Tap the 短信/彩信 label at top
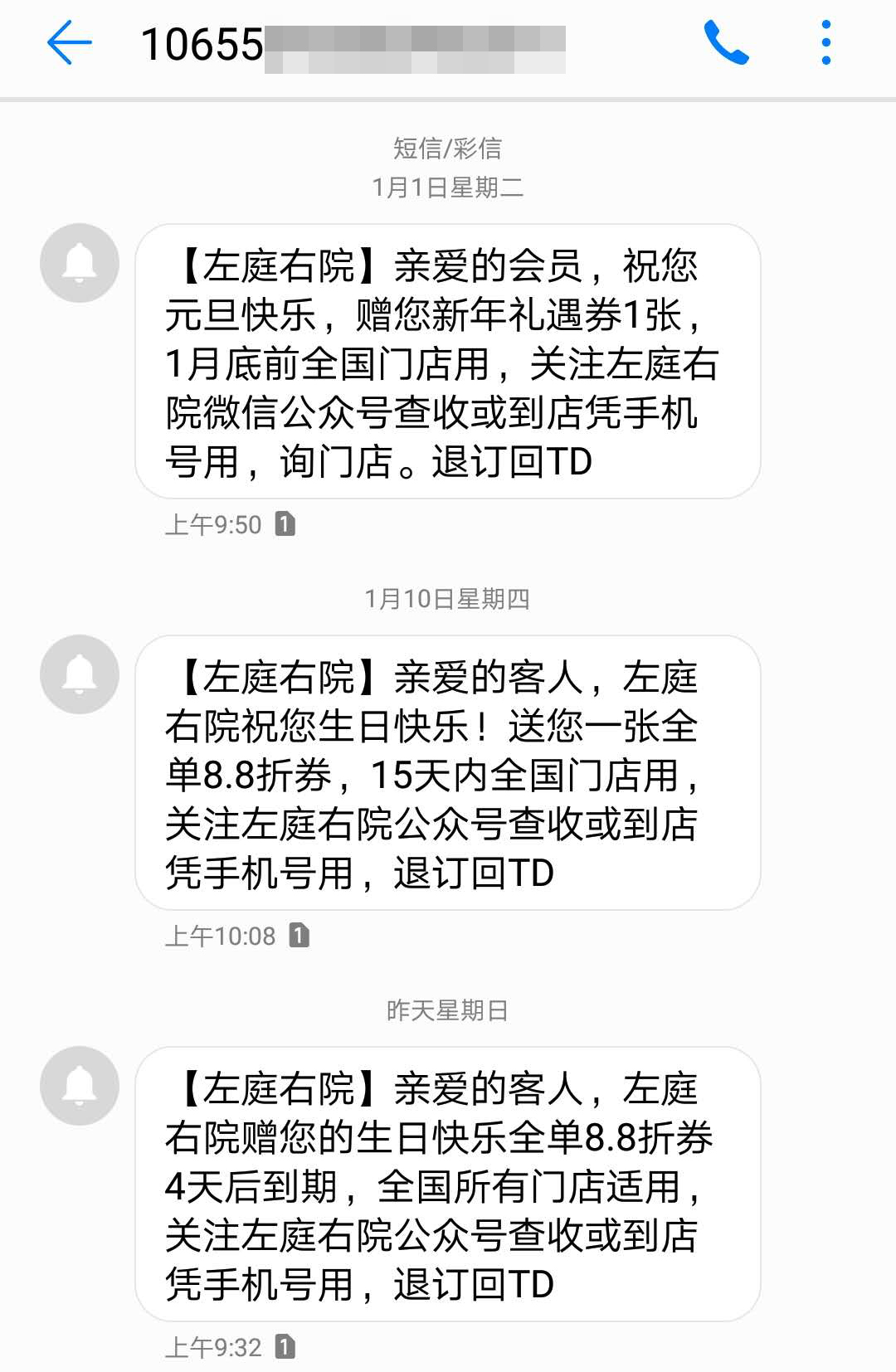 pyautogui.click(x=448, y=149)
